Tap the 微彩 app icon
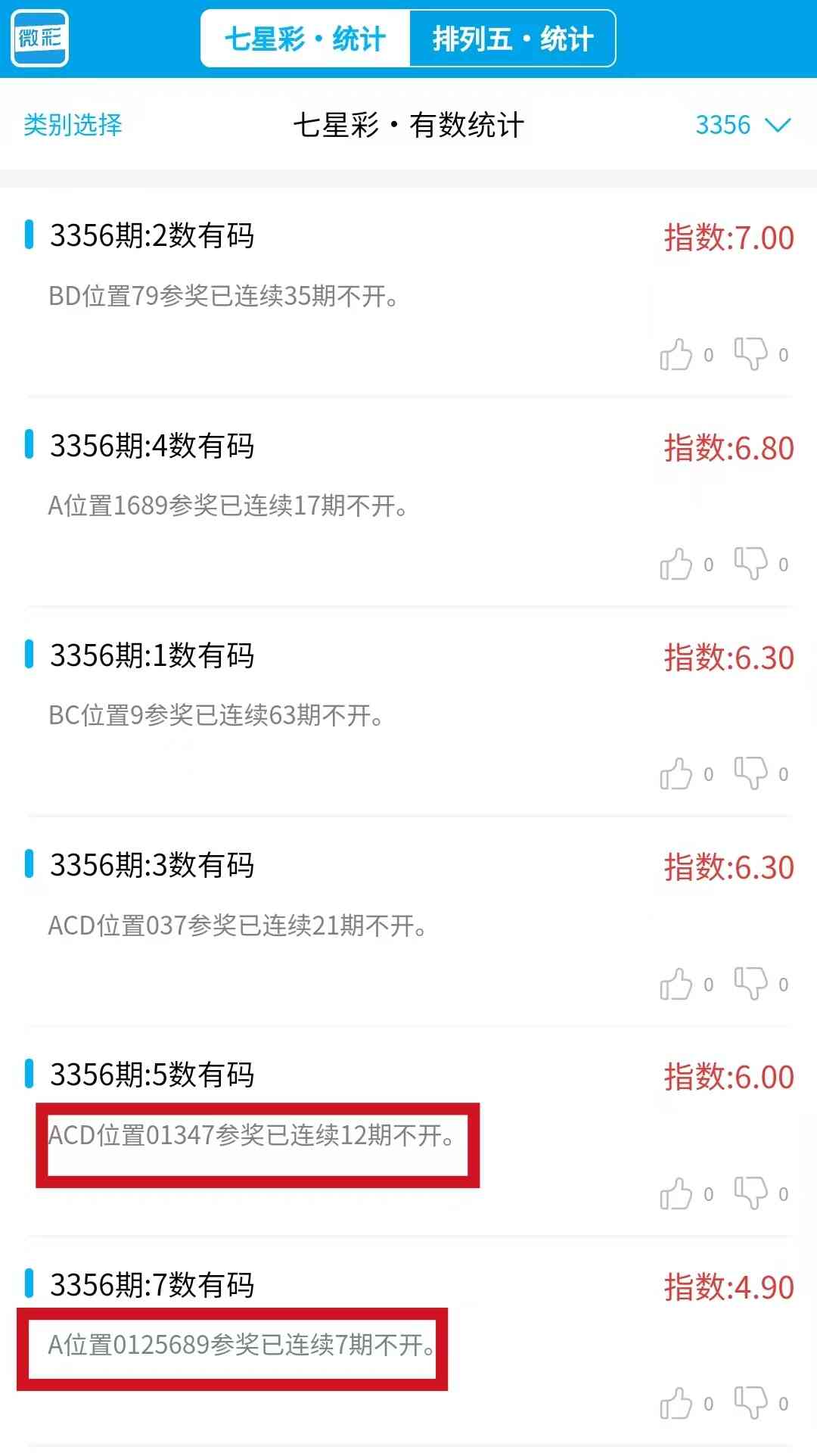 [x=40, y=39]
